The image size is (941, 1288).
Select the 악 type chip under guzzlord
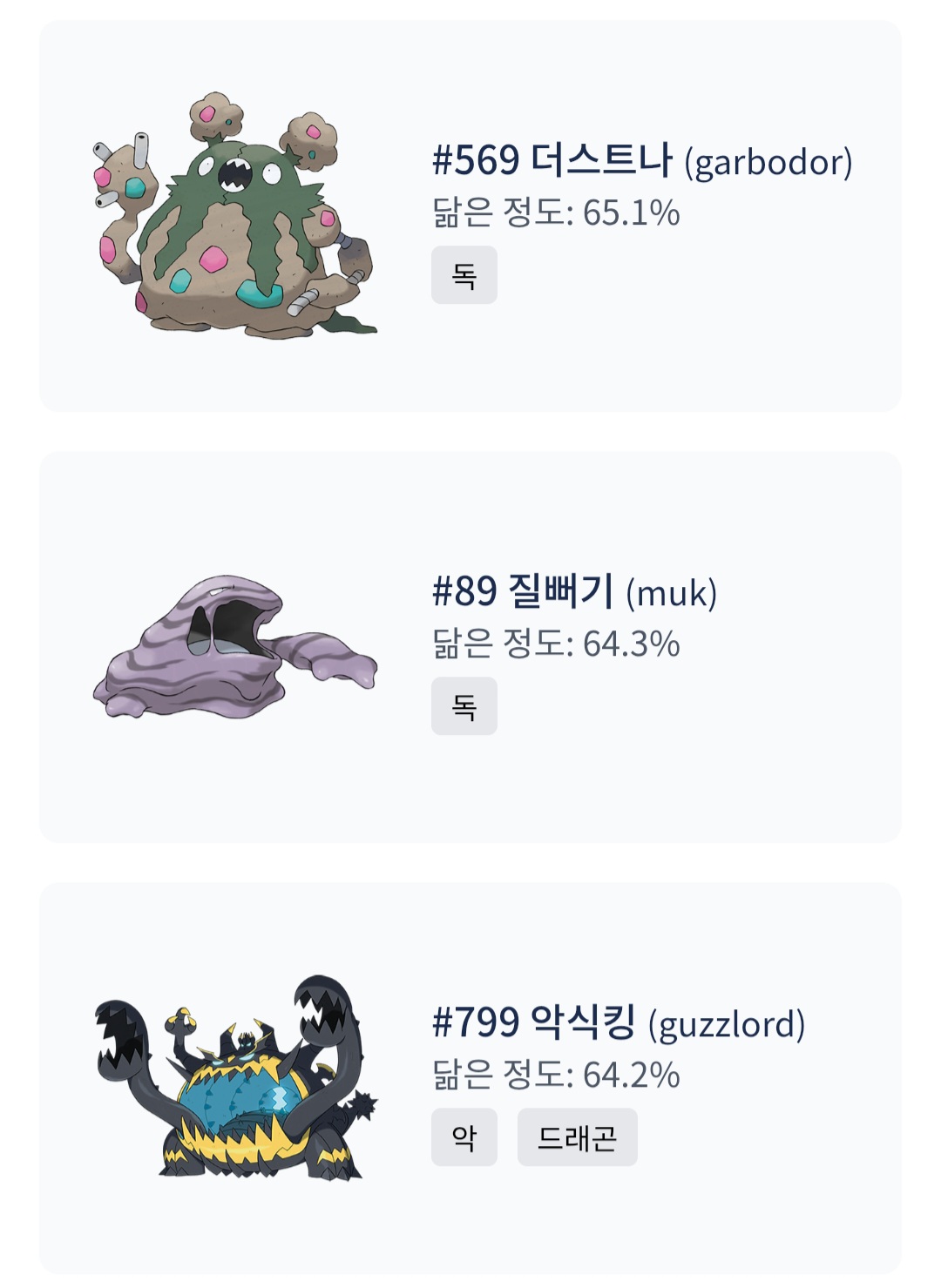pos(464,1137)
